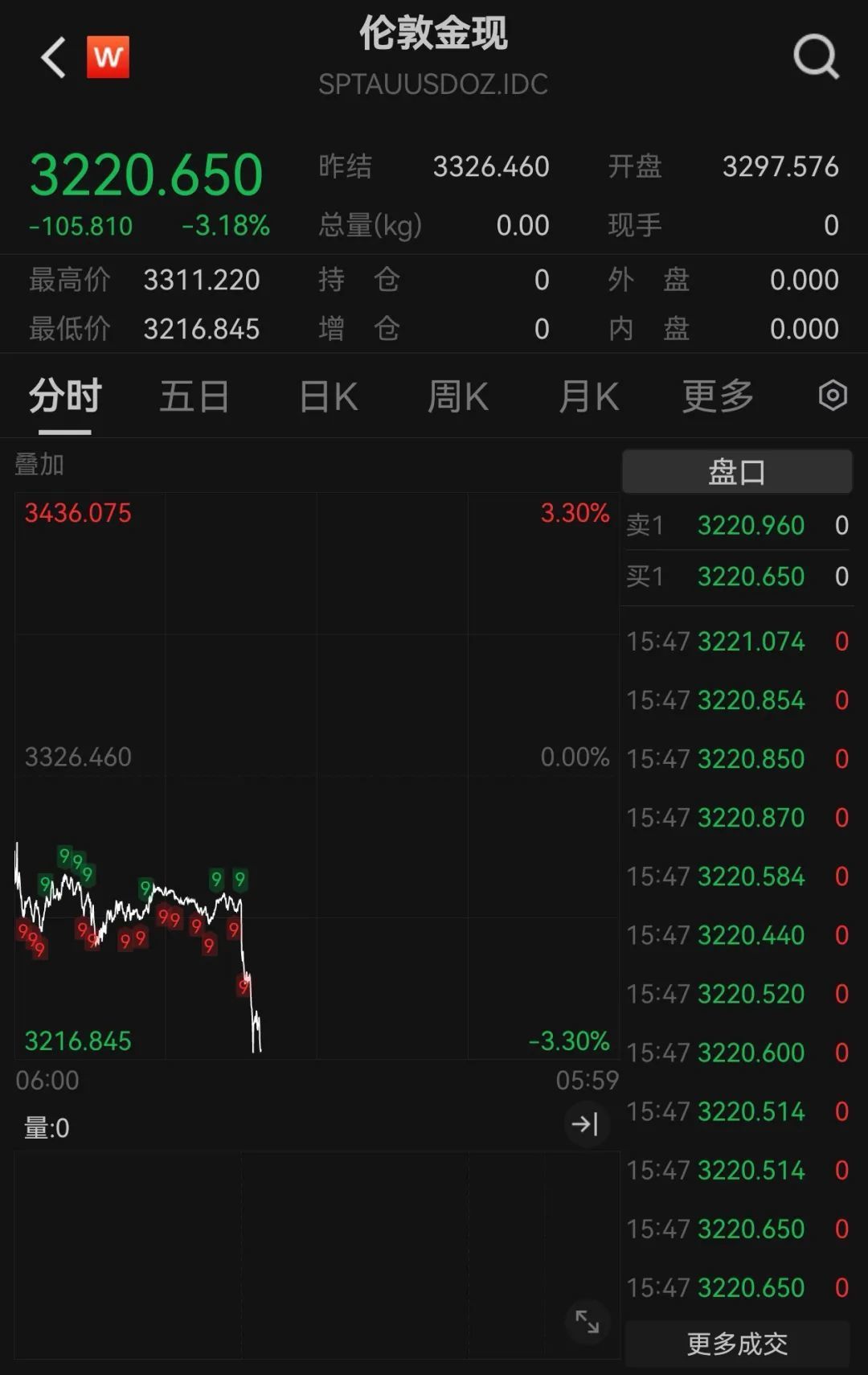
Task: Open the search function
Action: click(817, 57)
